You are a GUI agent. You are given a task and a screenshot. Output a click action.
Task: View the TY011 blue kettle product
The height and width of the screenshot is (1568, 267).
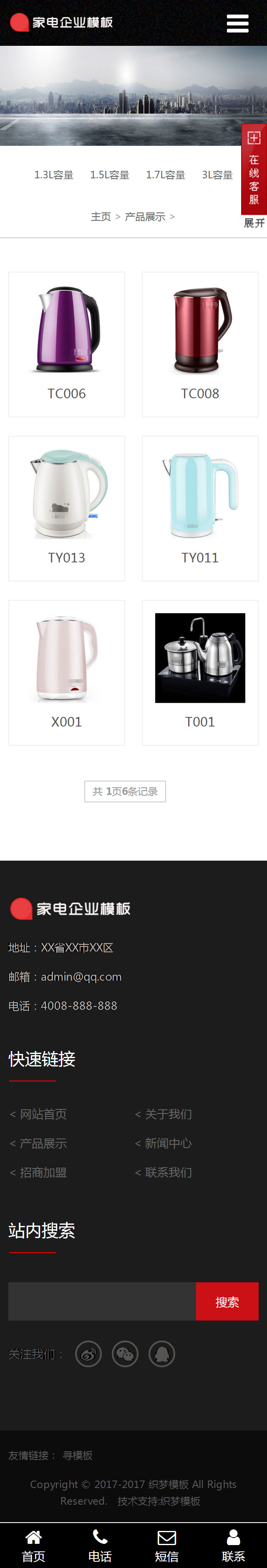click(x=200, y=508)
